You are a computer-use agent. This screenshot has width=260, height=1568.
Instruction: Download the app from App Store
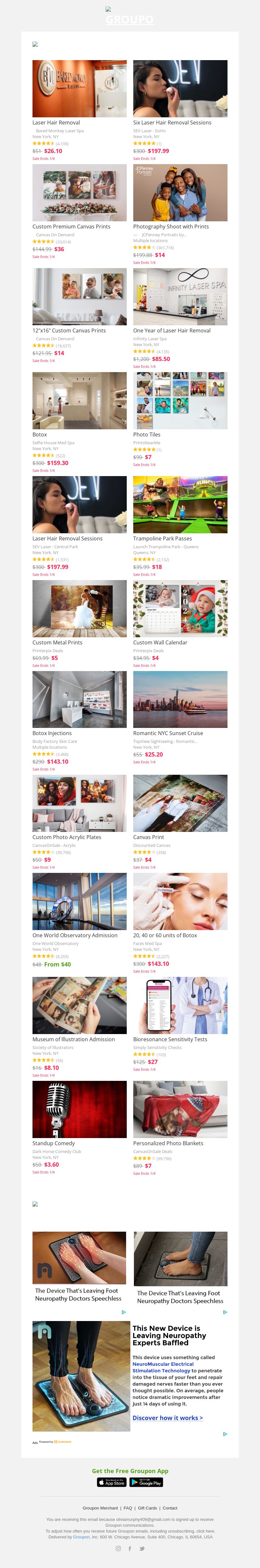pyautogui.click(x=111, y=1483)
